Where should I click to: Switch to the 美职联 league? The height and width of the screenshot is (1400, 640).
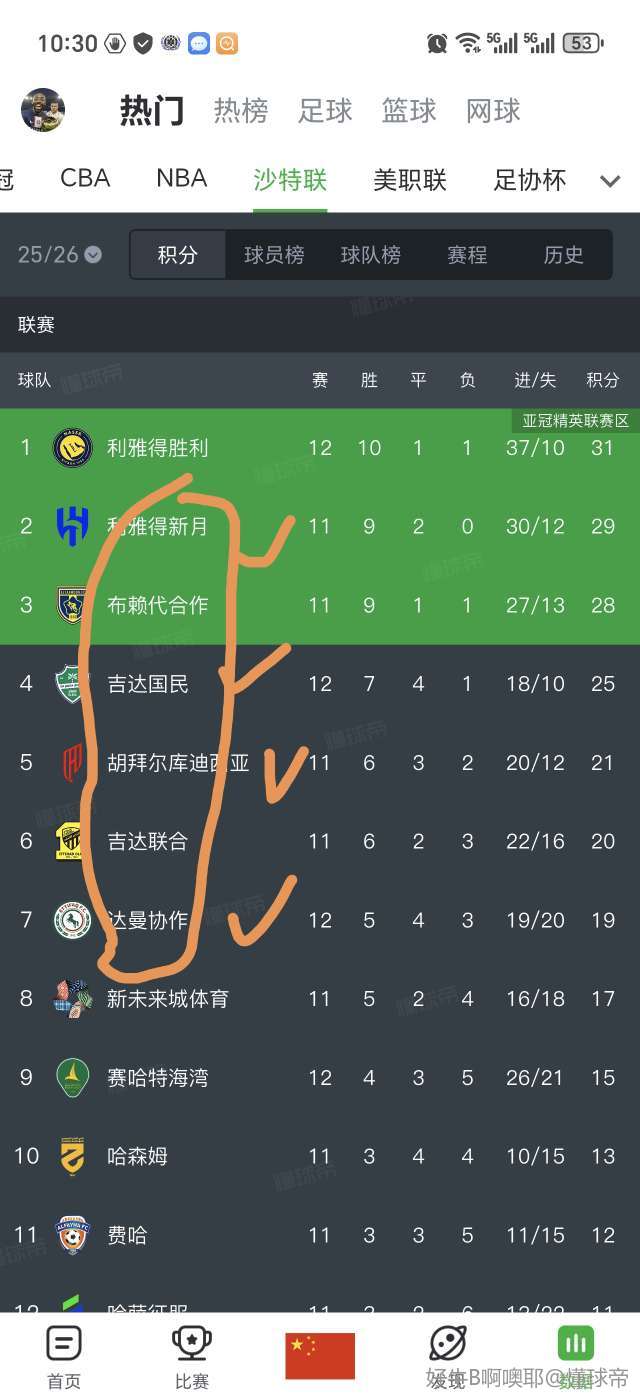point(410,180)
